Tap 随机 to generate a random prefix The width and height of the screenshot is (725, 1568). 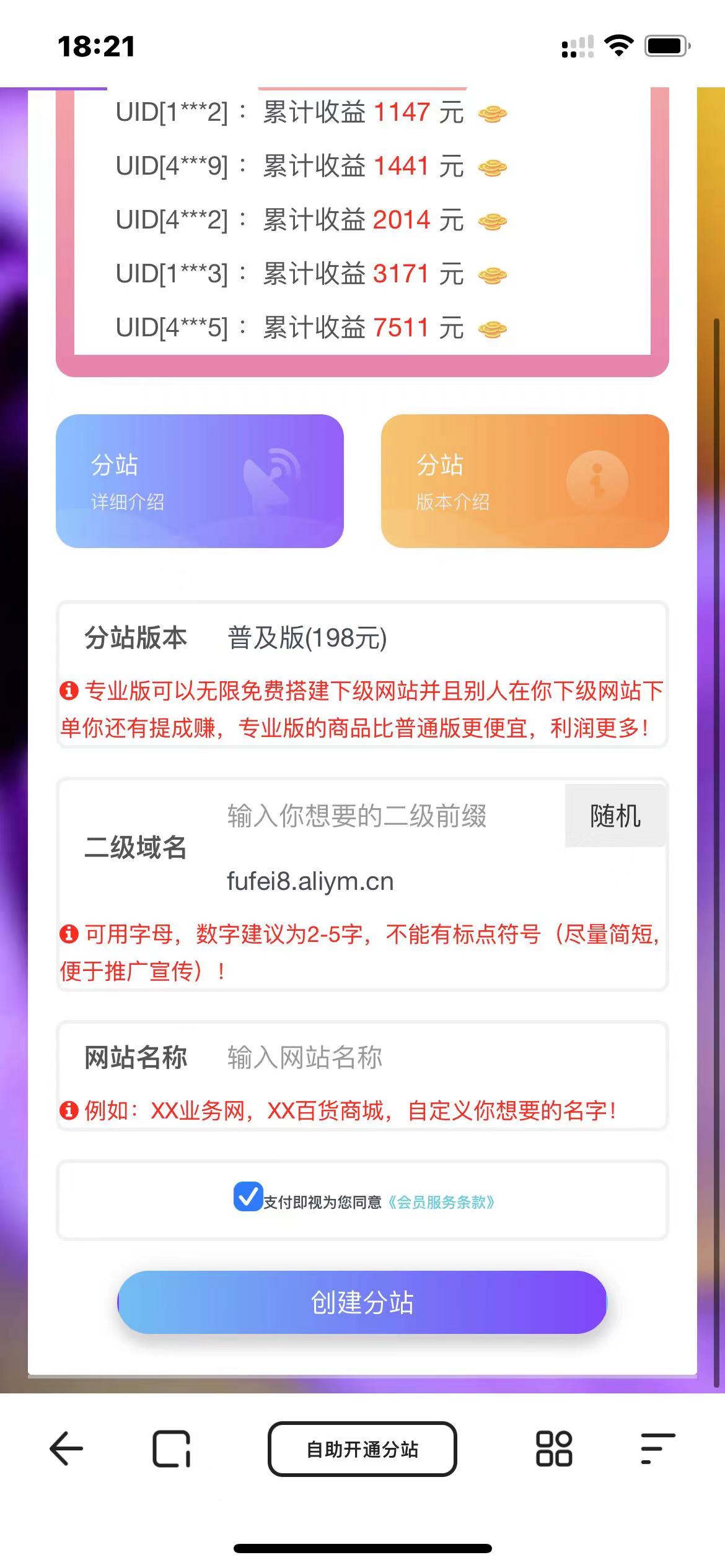click(615, 816)
